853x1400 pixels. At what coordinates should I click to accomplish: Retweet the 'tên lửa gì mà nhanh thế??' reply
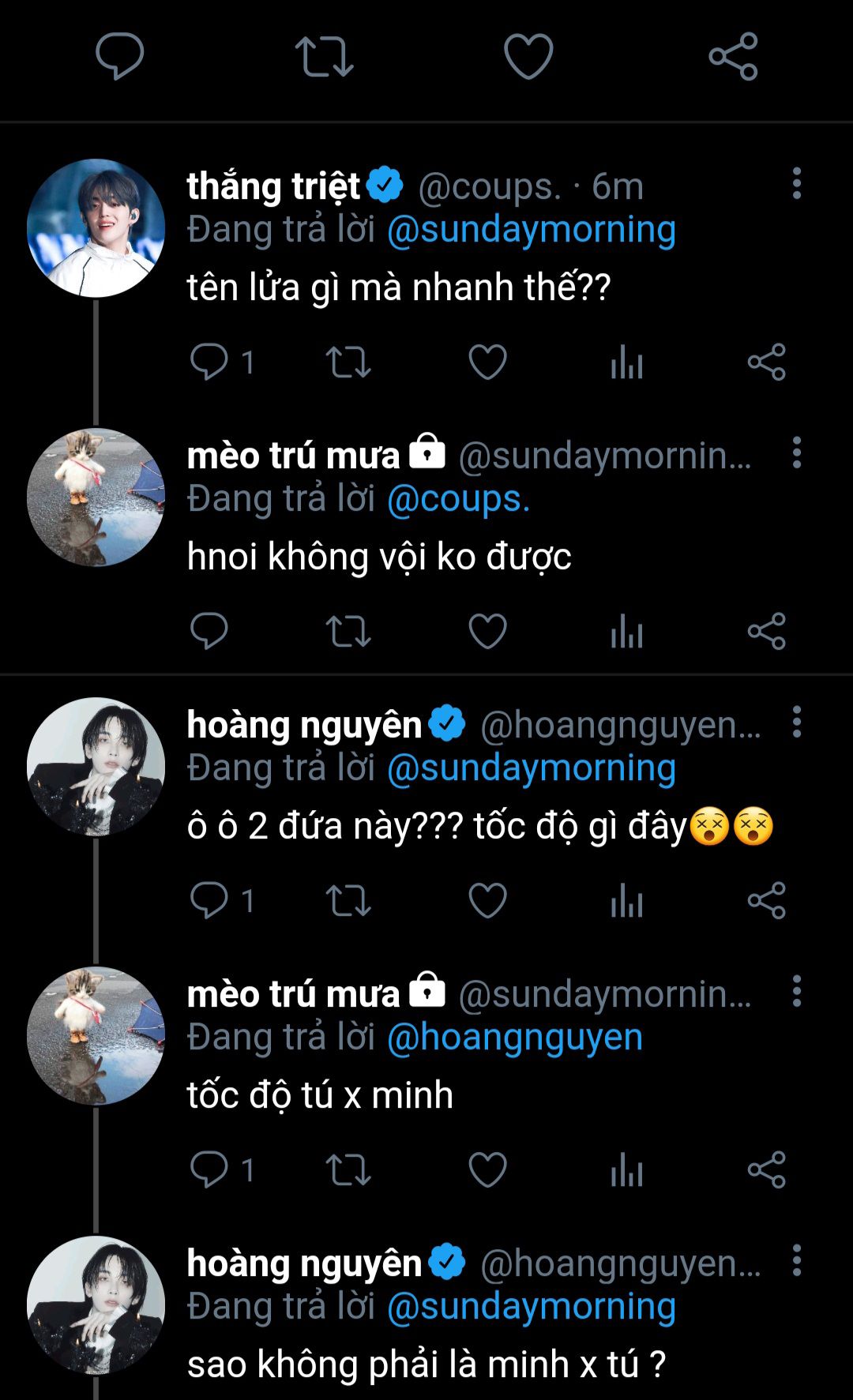click(348, 362)
